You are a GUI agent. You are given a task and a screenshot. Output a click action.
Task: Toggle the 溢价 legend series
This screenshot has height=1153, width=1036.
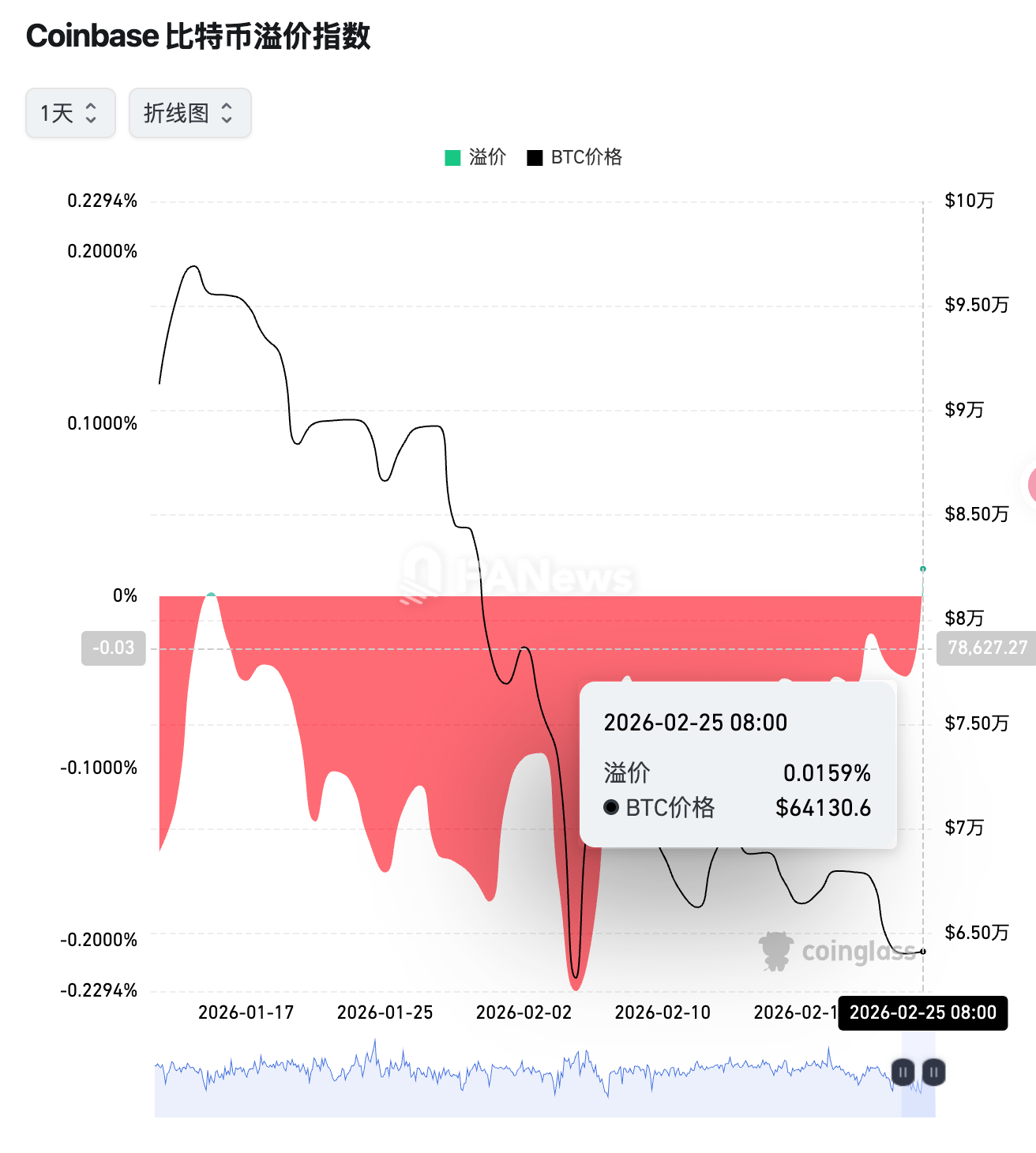click(476, 157)
